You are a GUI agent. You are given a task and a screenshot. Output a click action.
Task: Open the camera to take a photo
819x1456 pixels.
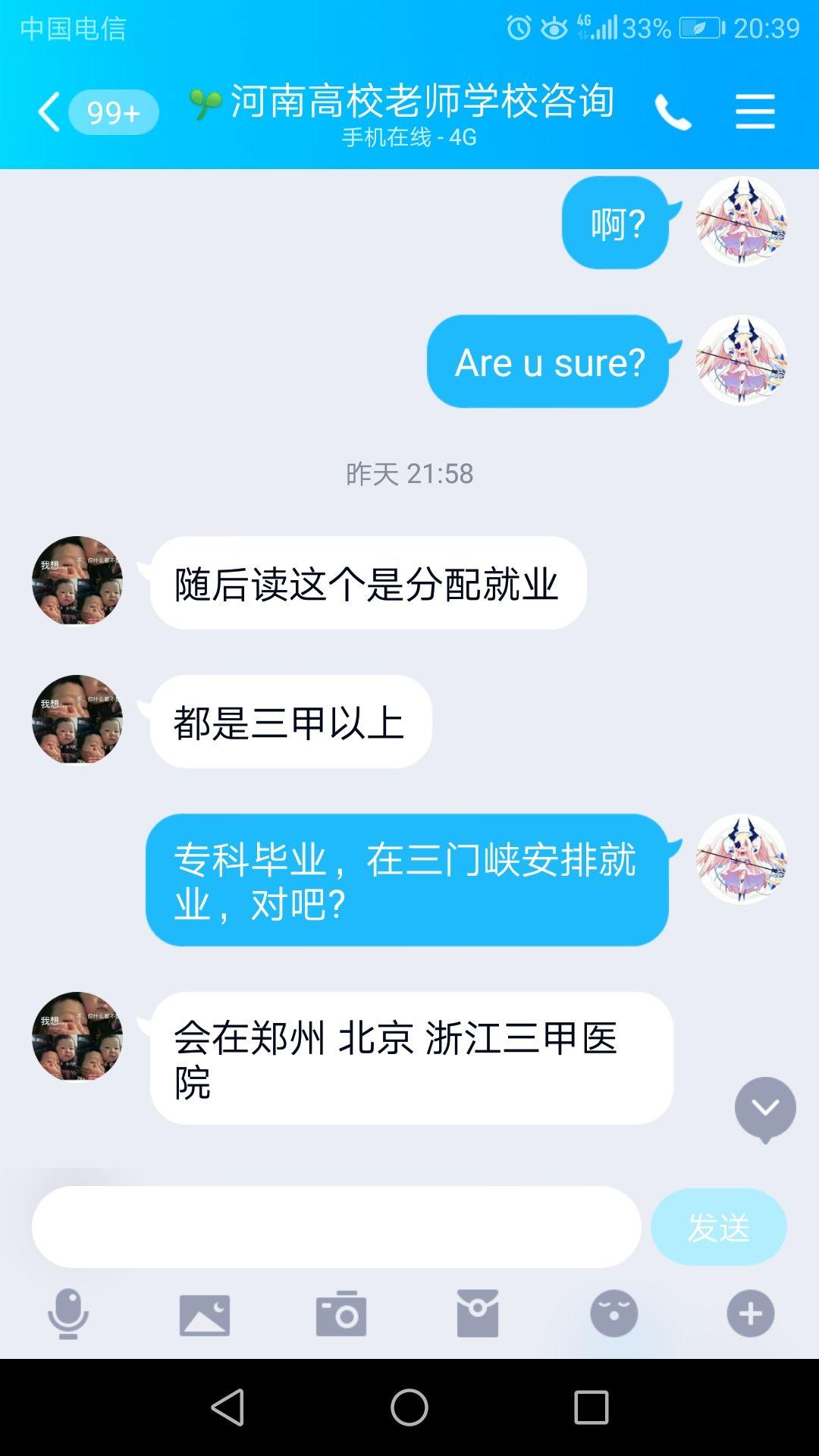tap(341, 1313)
